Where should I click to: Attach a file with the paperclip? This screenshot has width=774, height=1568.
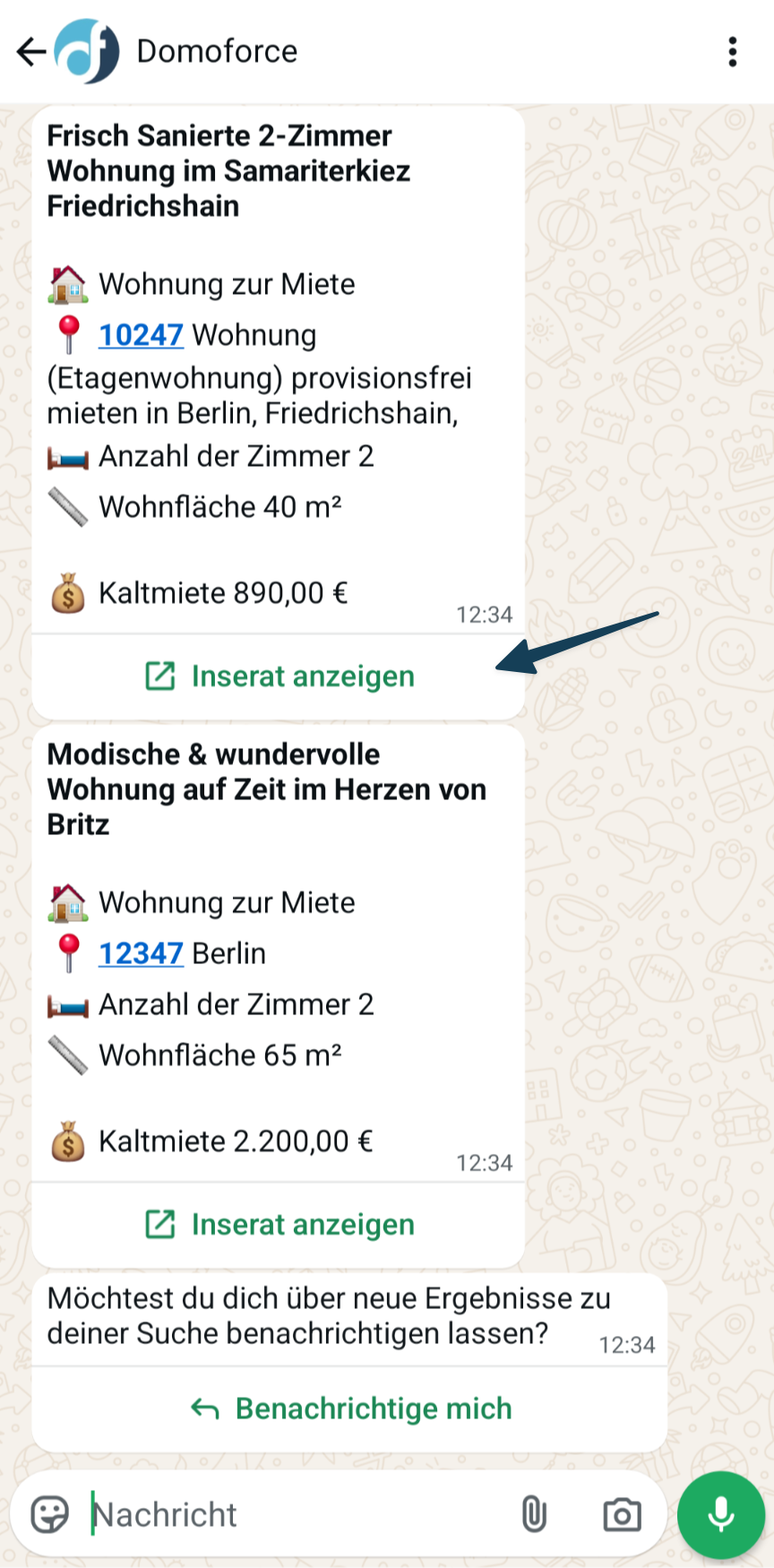[534, 1515]
